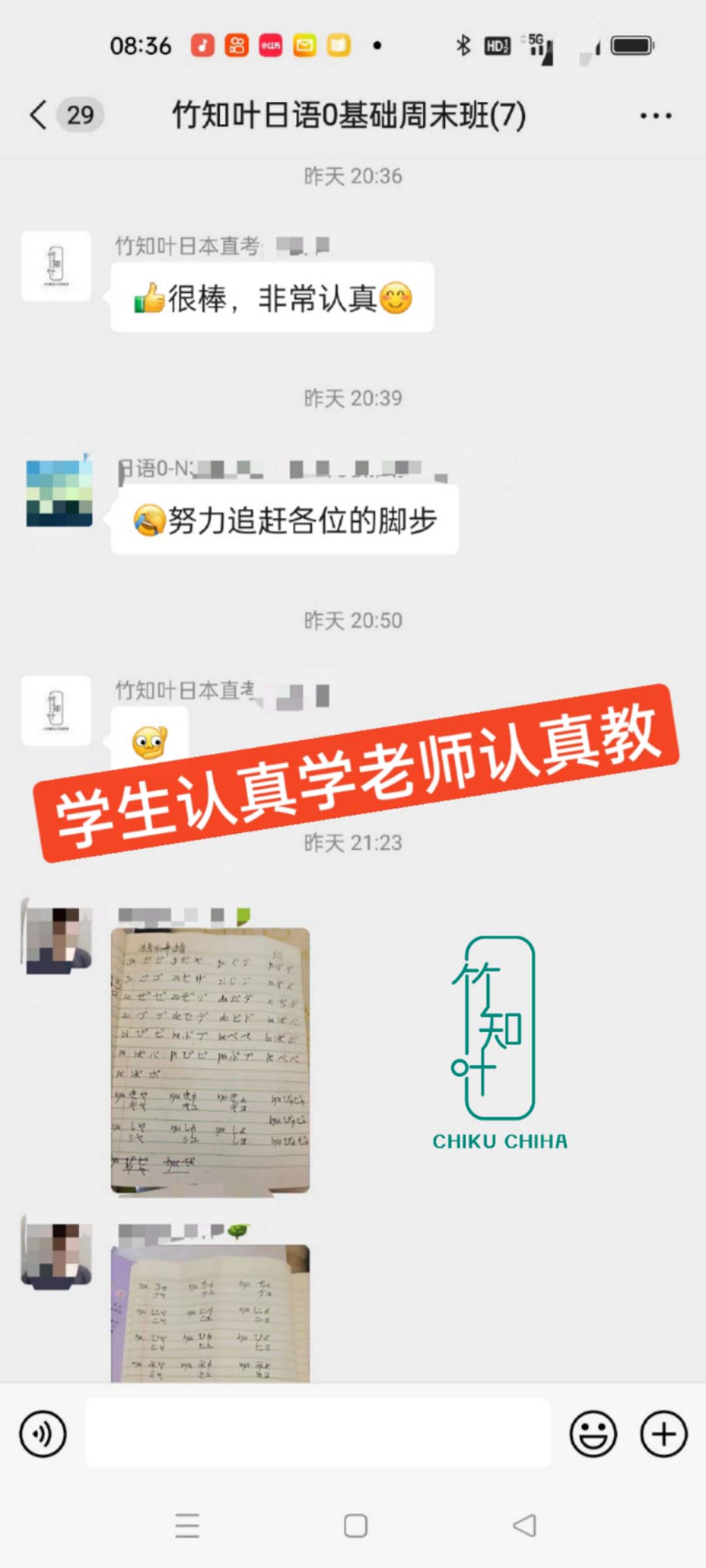This screenshot has height=1568, width=706.
Task: Open 竹知叶日本直考 avatar above 很棒 message
Action: [56, 266]
